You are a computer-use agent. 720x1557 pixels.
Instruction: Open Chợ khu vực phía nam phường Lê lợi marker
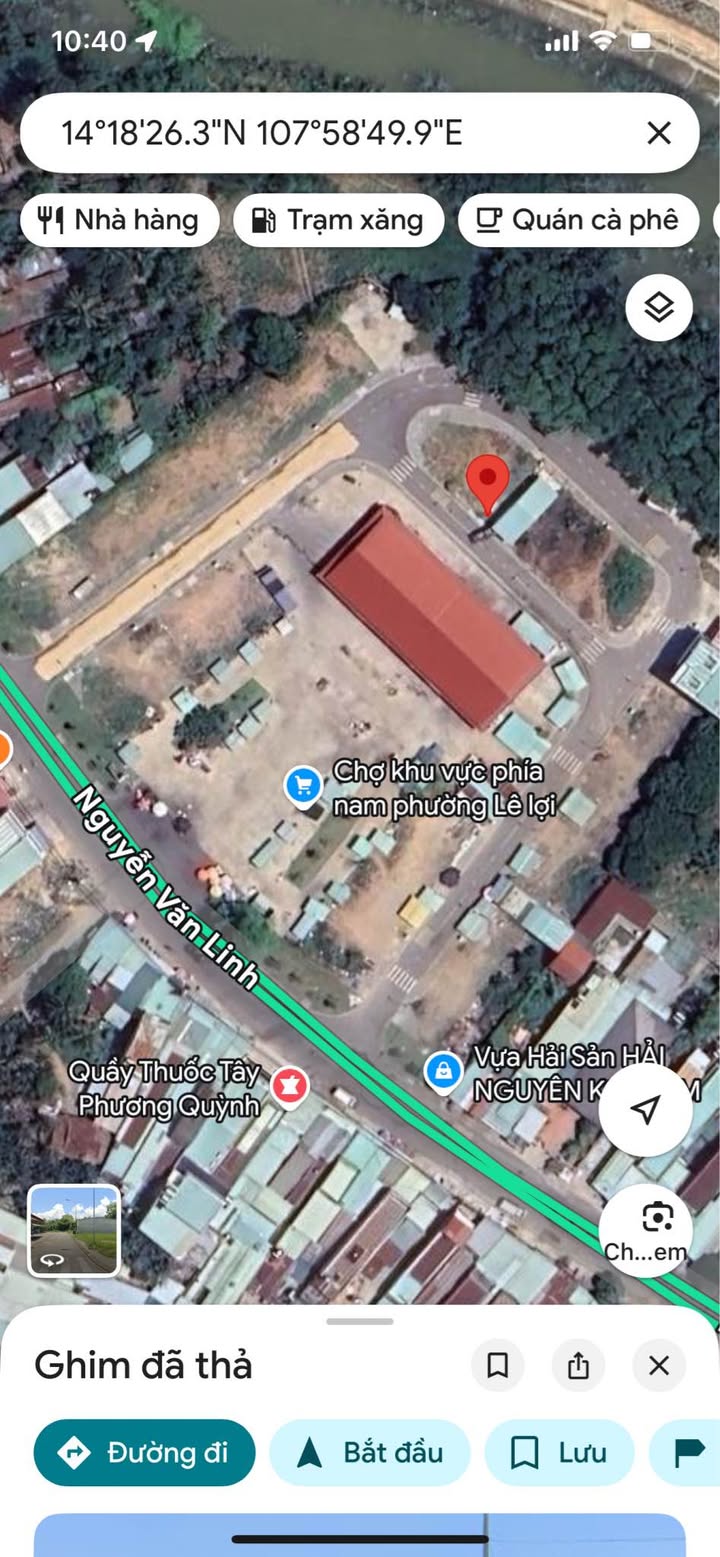pyautogui.click(x=303, y=786)
